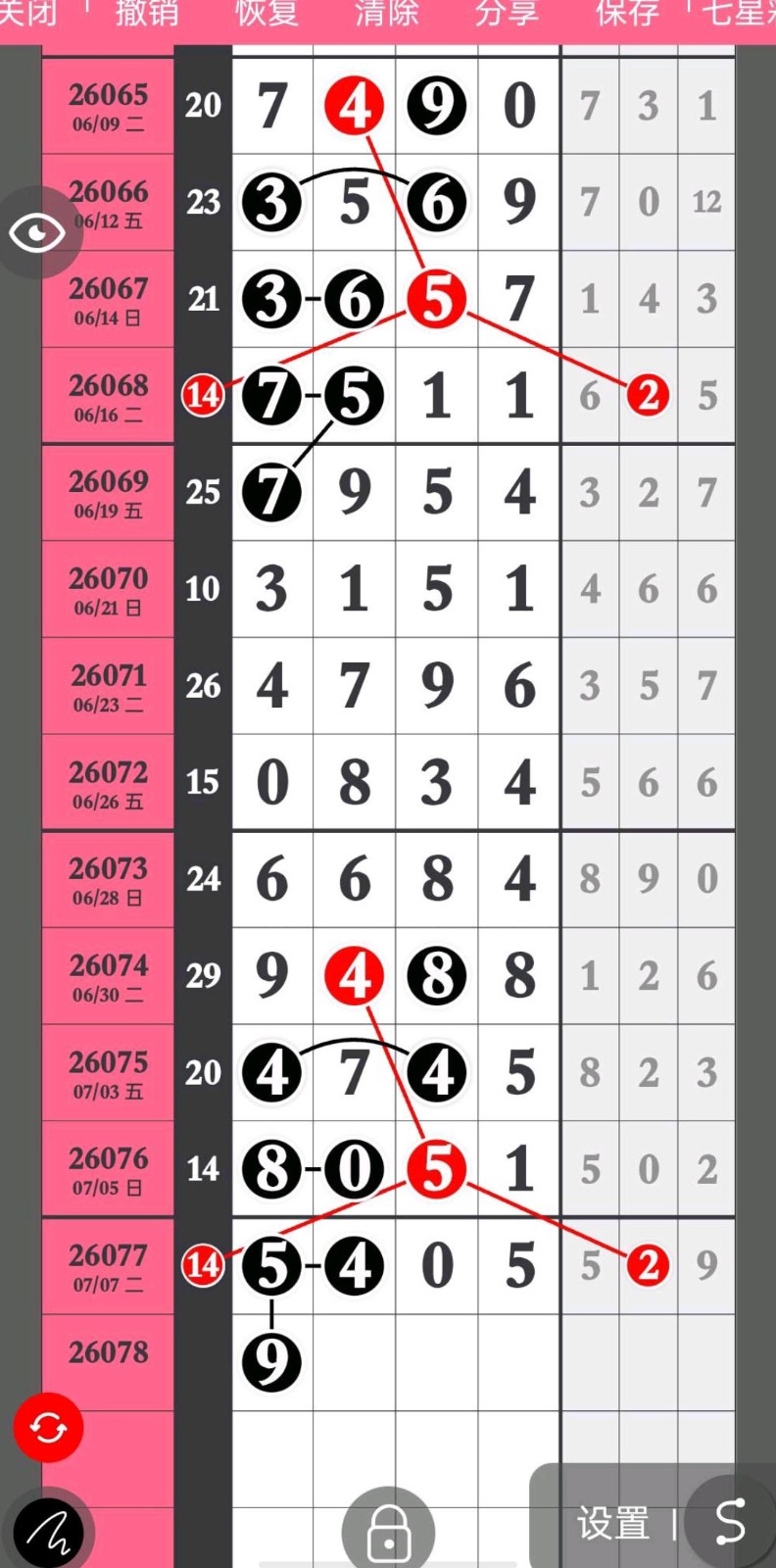Screen dimensions: 776x1568
Task: Tap 恢复 to redo the mark
Action: coord(267,13)
